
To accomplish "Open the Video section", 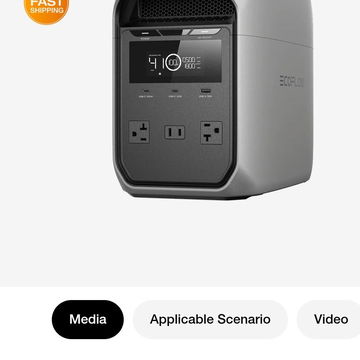I will point(330,319).
